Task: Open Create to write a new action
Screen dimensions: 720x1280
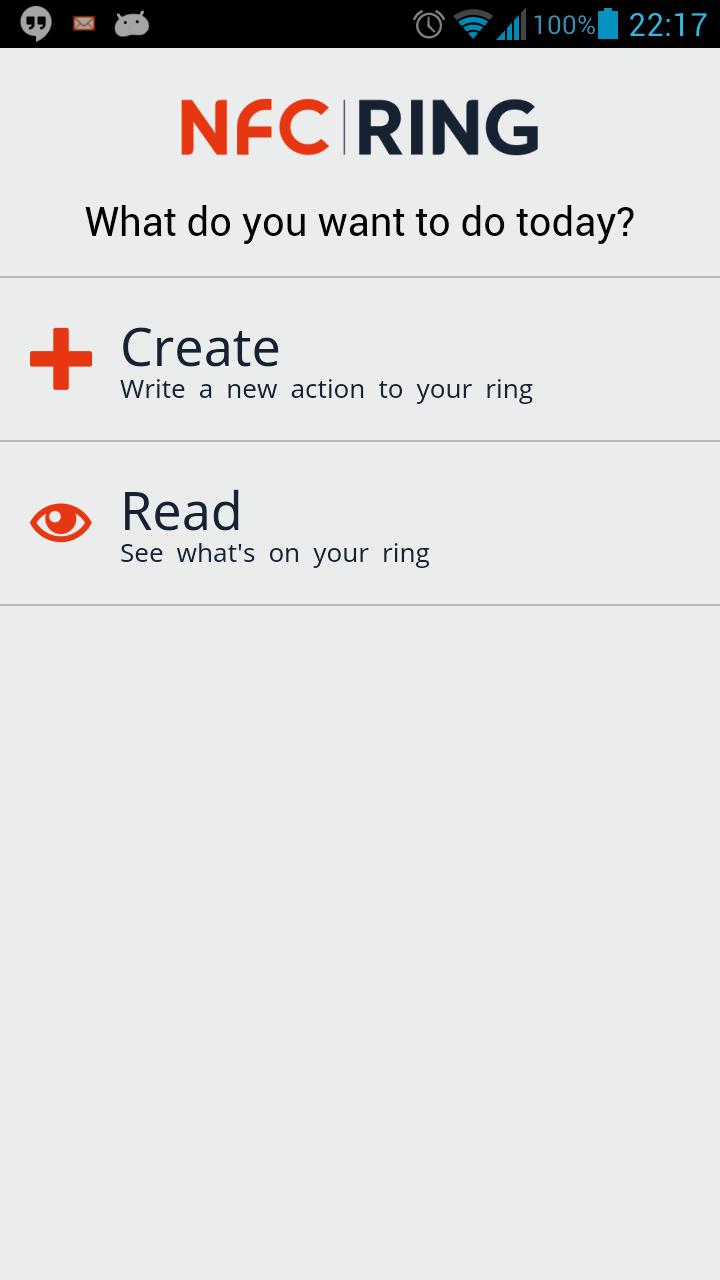Action: coord(360,360)
